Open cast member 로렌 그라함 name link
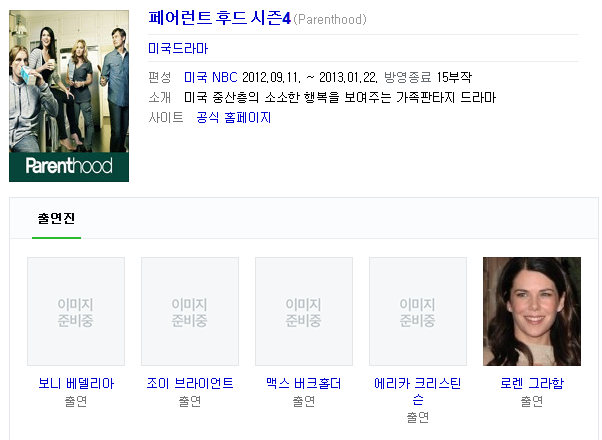 (532, 383)
